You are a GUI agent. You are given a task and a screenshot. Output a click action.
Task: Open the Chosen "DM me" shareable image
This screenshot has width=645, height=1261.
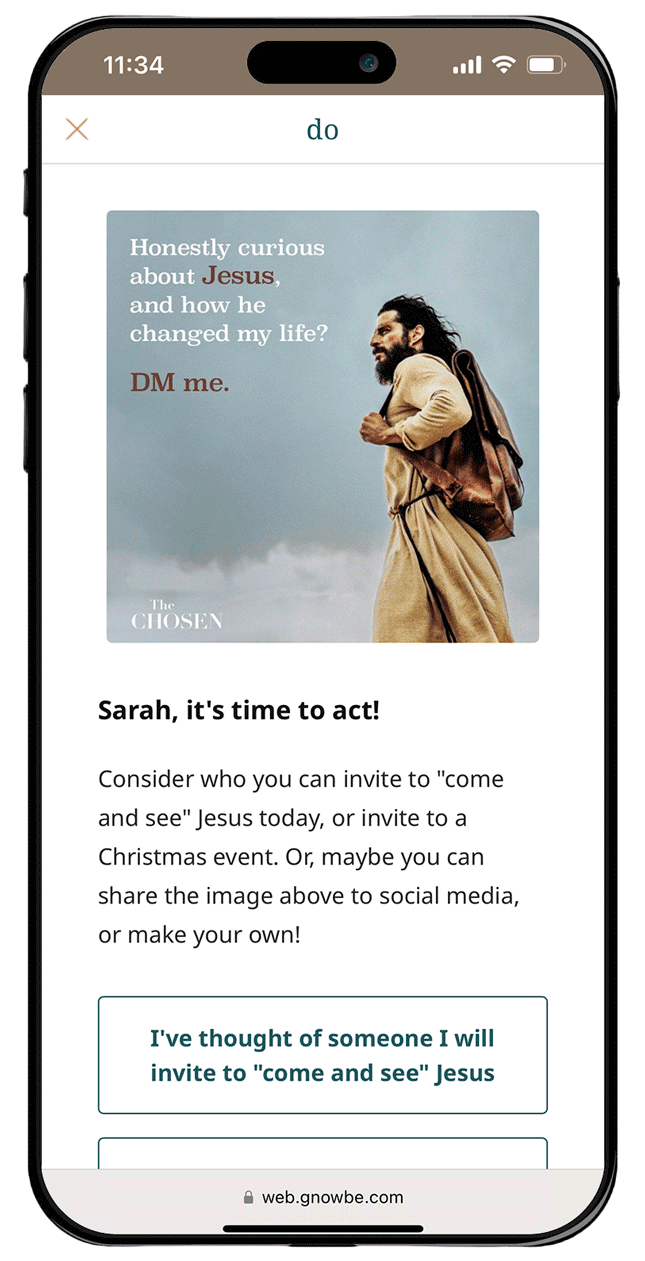(x=322, y=426)
